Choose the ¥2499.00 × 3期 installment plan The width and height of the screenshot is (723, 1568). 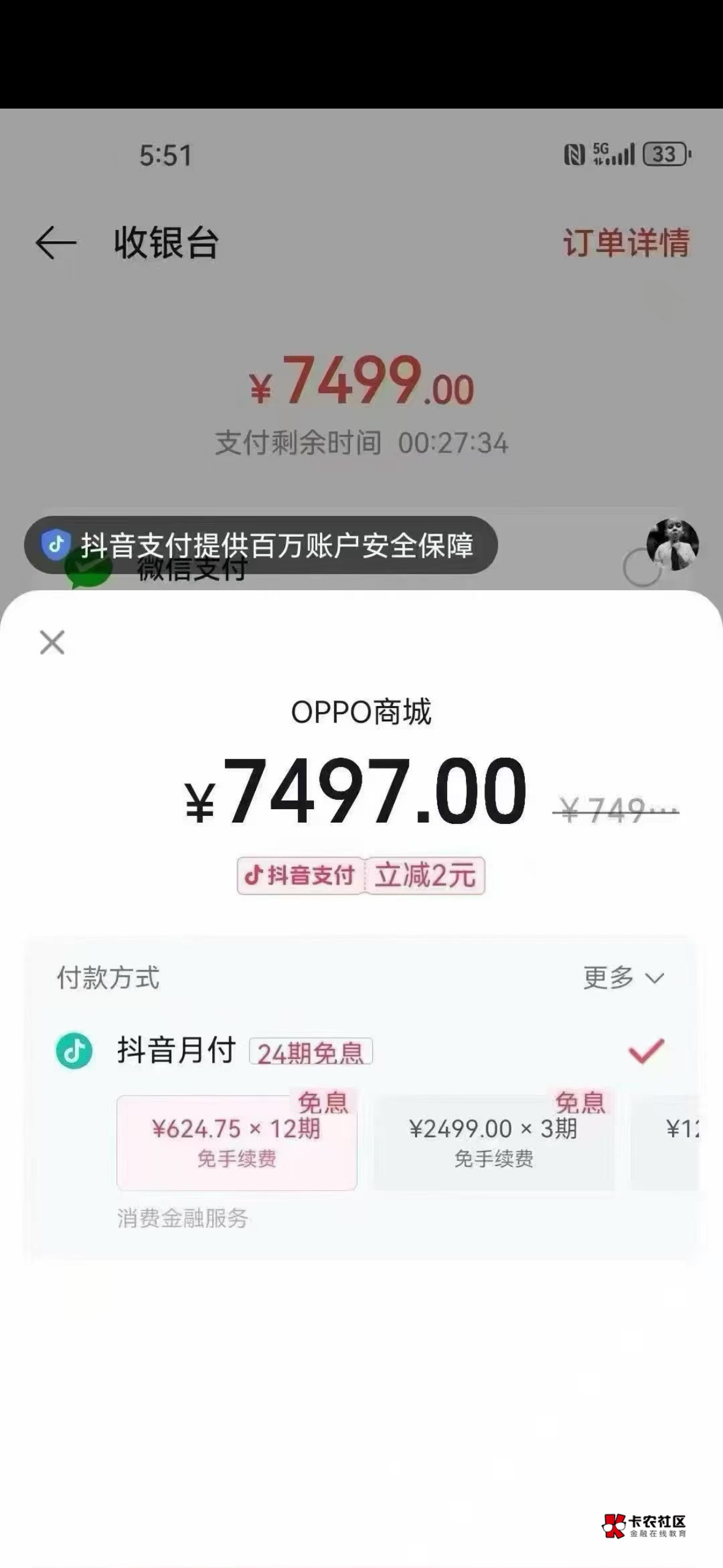494,1142
